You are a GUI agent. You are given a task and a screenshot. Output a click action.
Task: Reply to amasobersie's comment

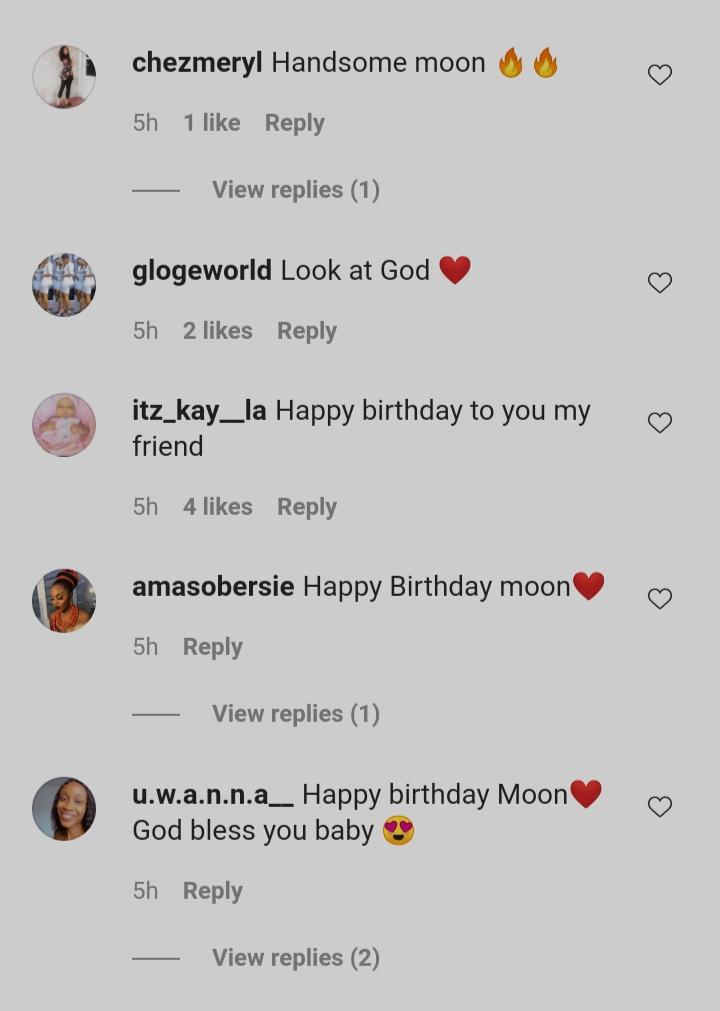pos(212,647)
